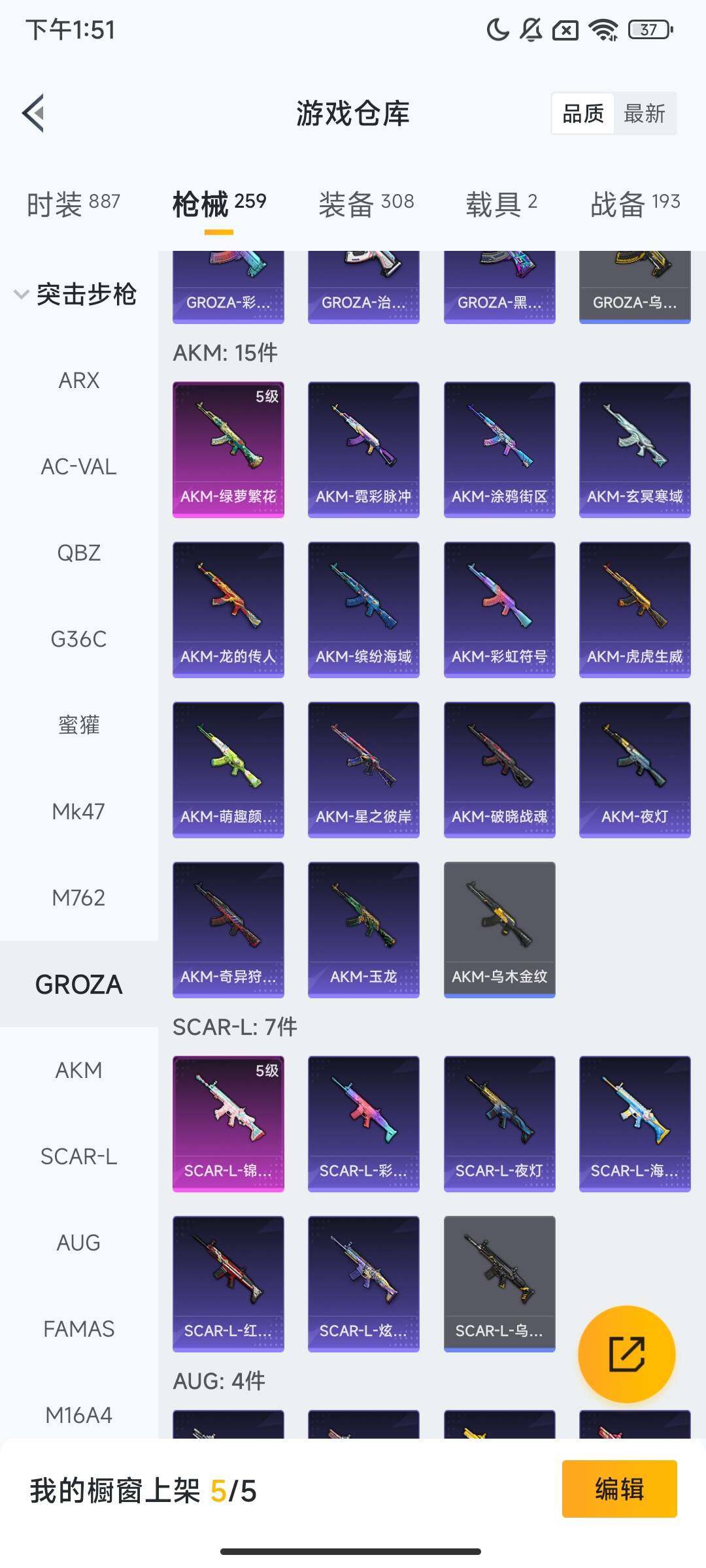Open the AKM-龙的传人 skin tile
The height and width of the screenshot is (1568, 706).
click(228, 610)
